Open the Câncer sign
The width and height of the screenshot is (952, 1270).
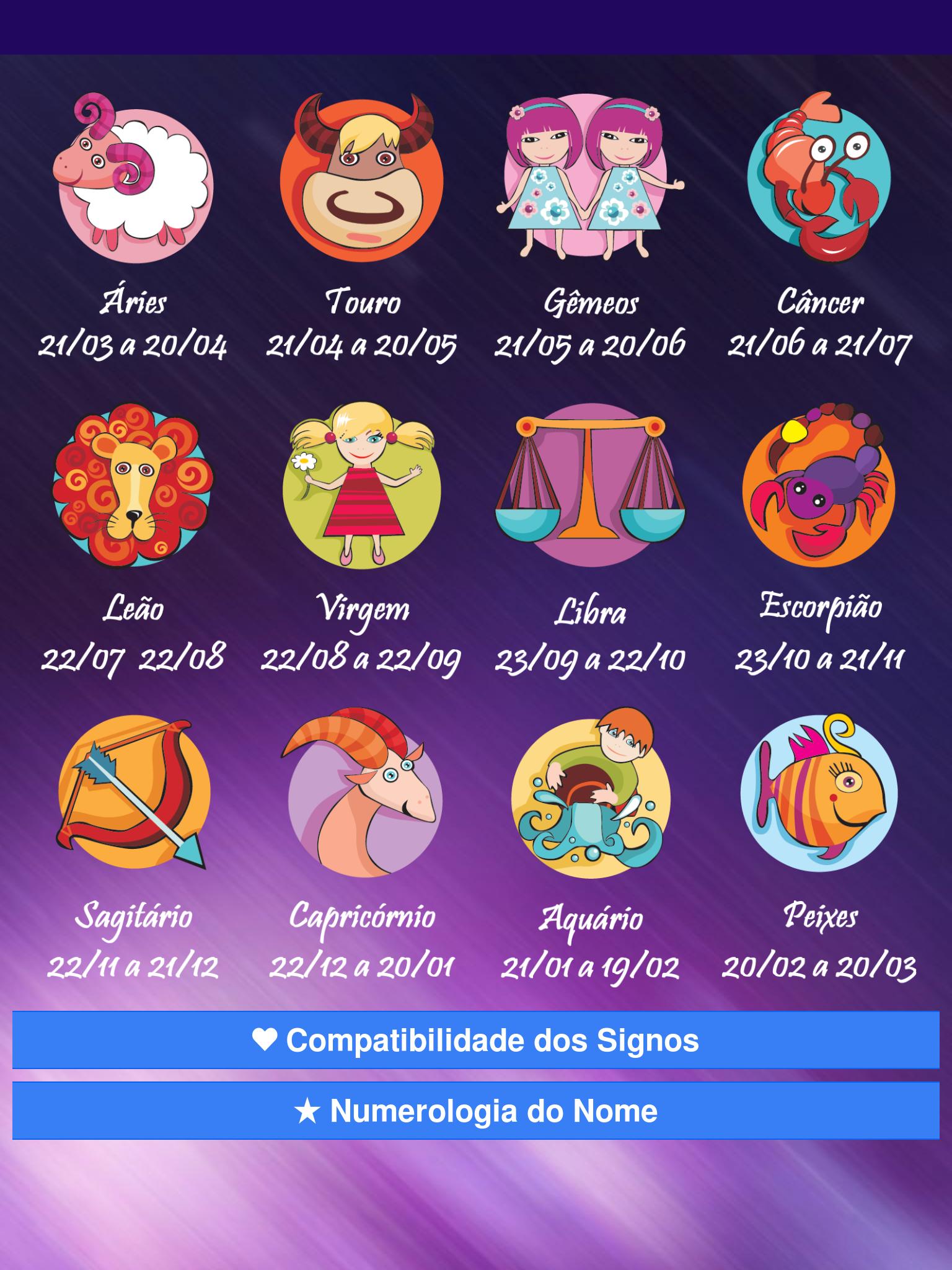point(819,180)
